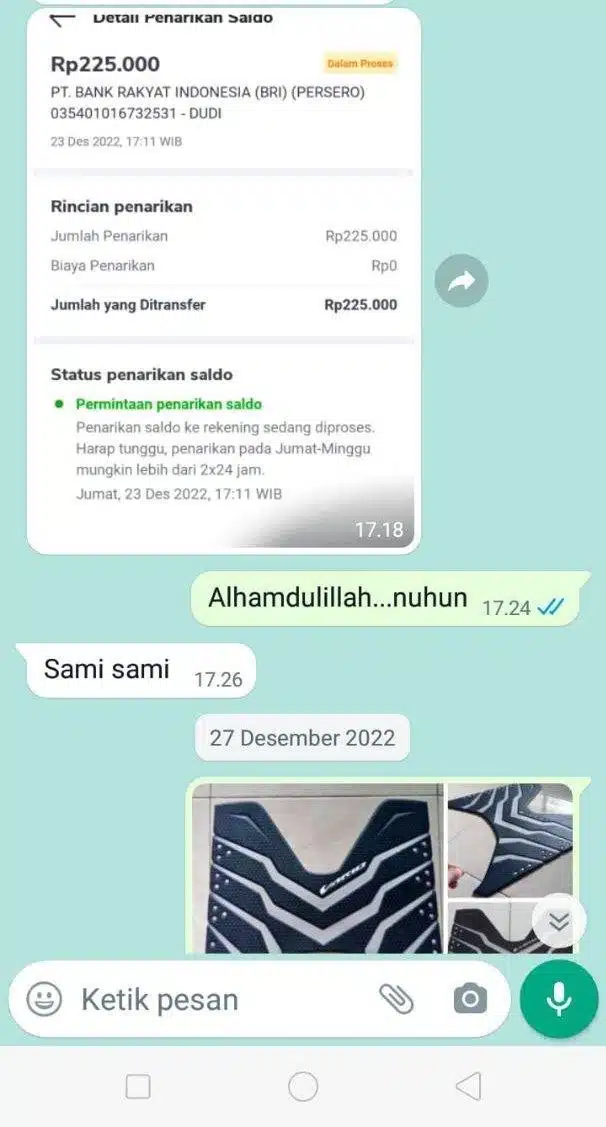
Task: Record a voice message with microphone
Action: (x=559, y=999)
